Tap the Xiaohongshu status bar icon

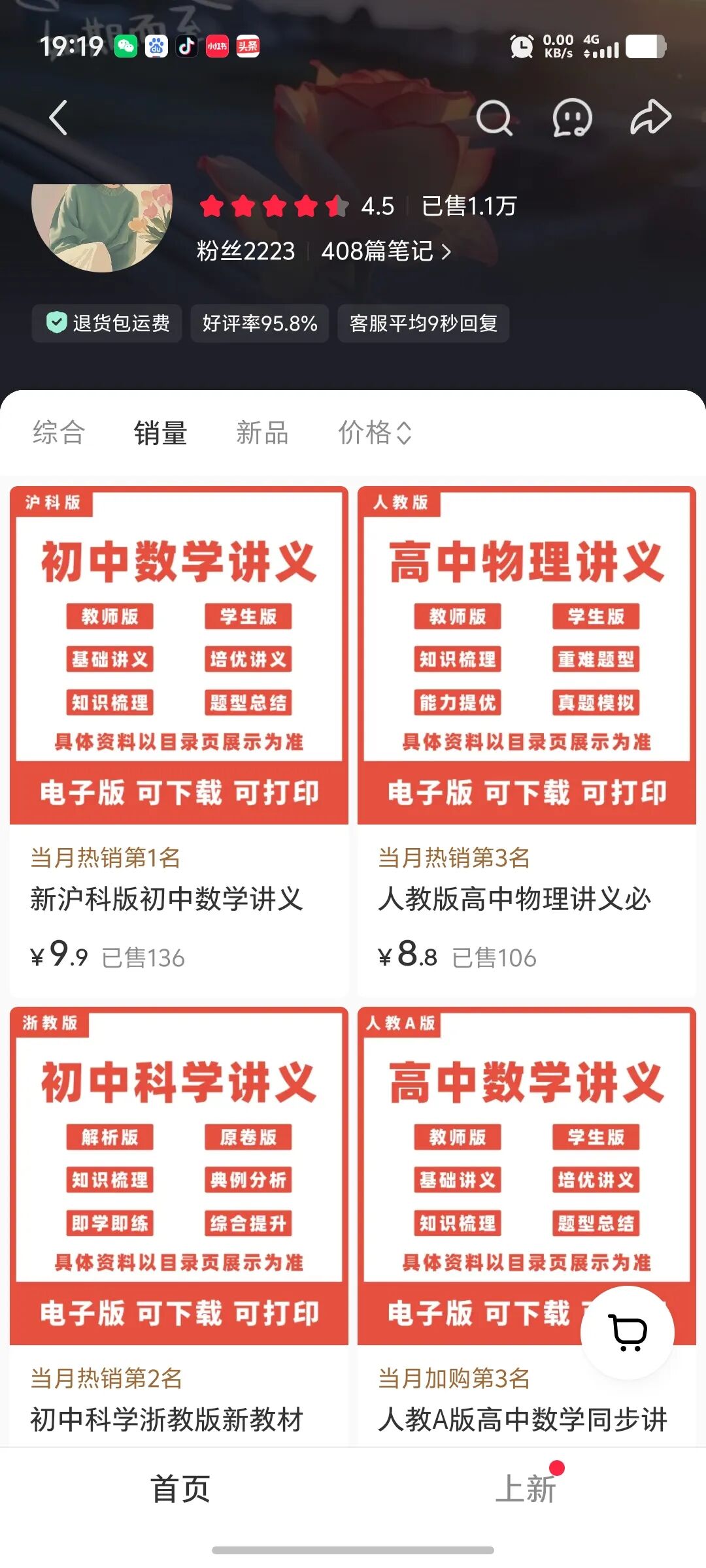[216, 46]
